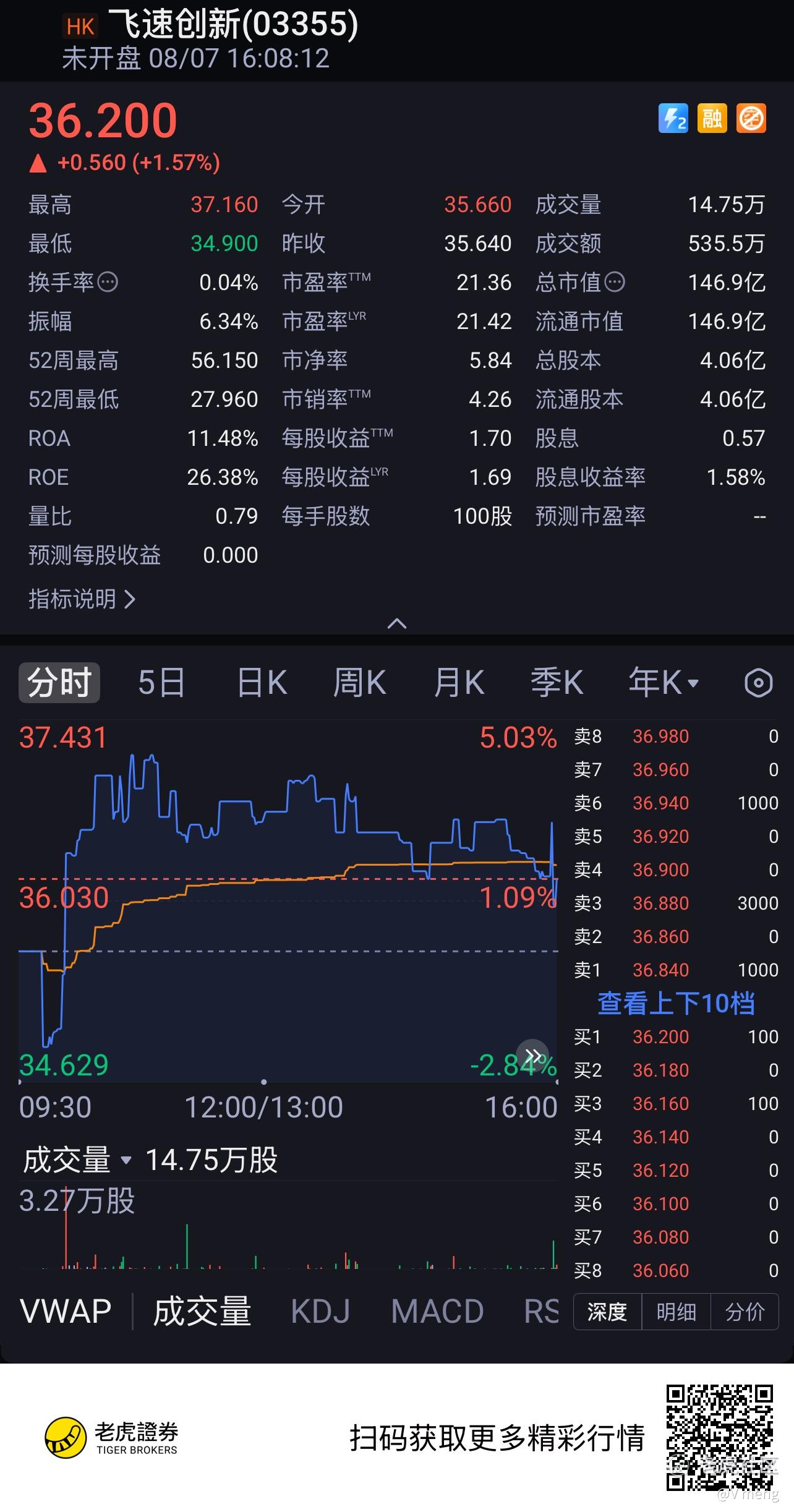
Task: Switch to the 月K chart tab
Action: pos(458,683)
